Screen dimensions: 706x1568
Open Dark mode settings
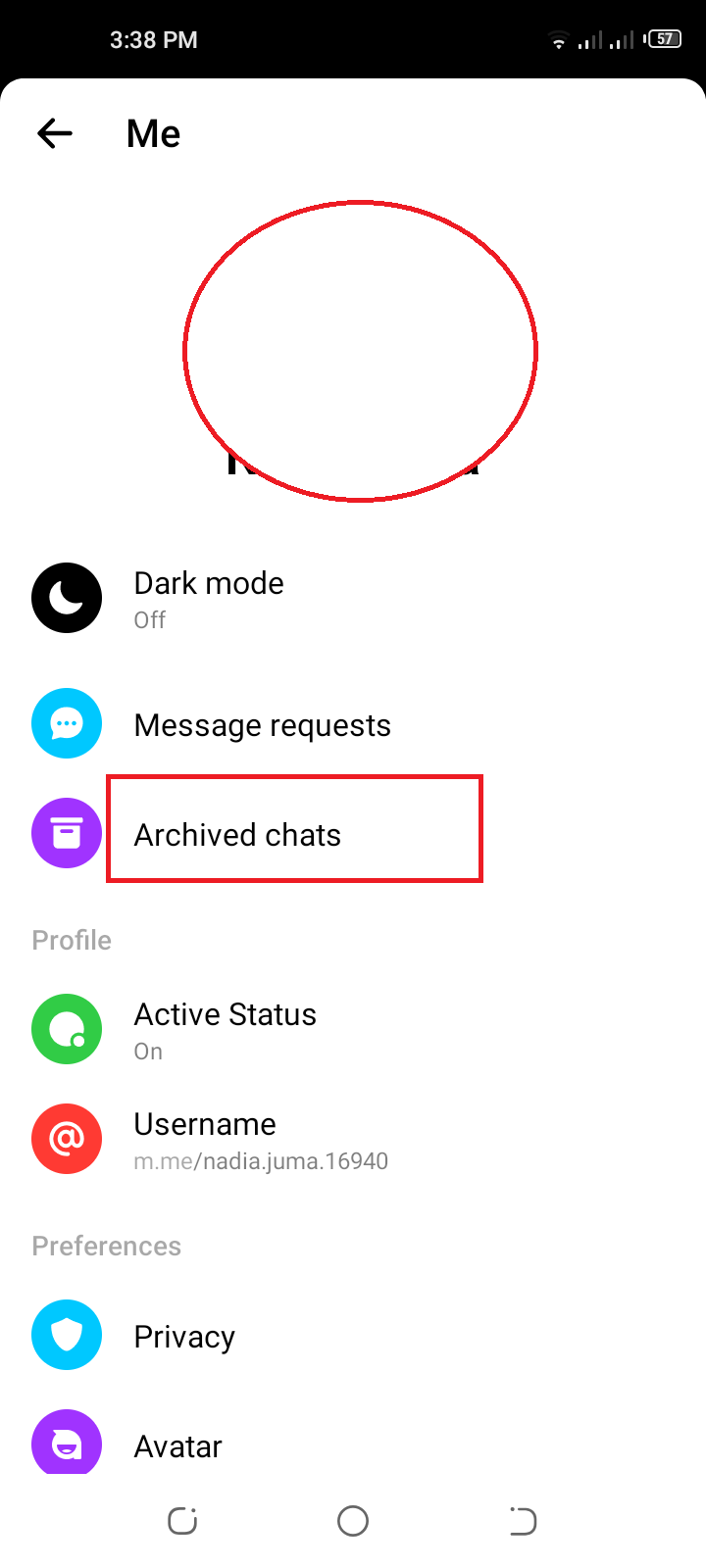208,599
